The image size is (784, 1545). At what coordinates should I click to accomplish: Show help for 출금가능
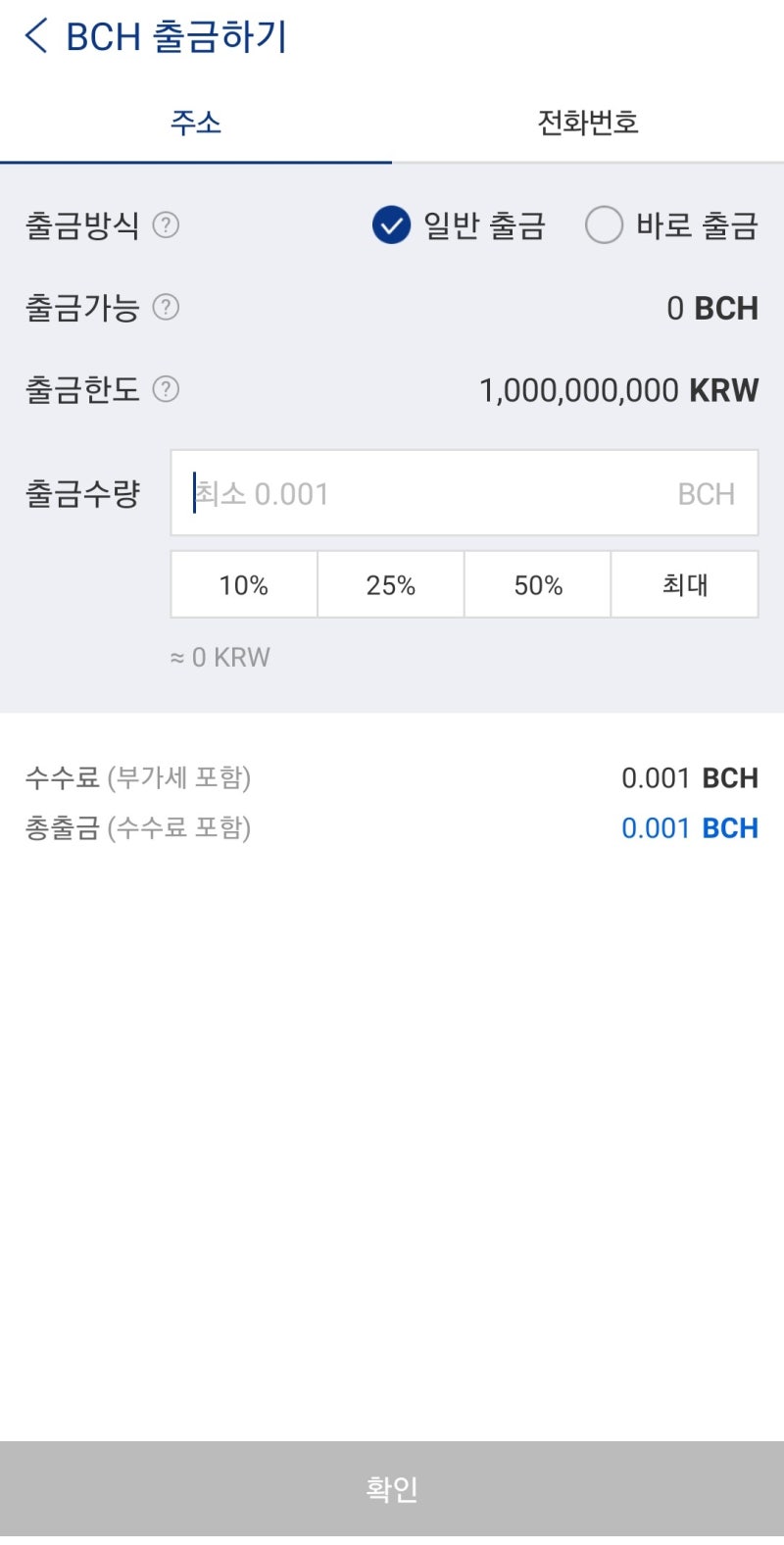pyautogui.click(x=167, y=308)
